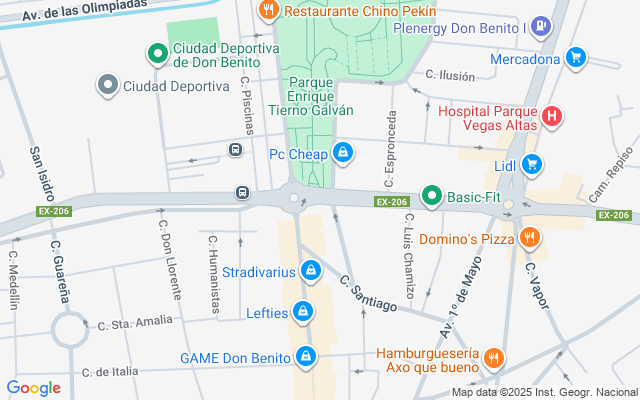Select the Plenergy Don Benito I gas station pin
This screenshot has width=640, height=400.
542,27
